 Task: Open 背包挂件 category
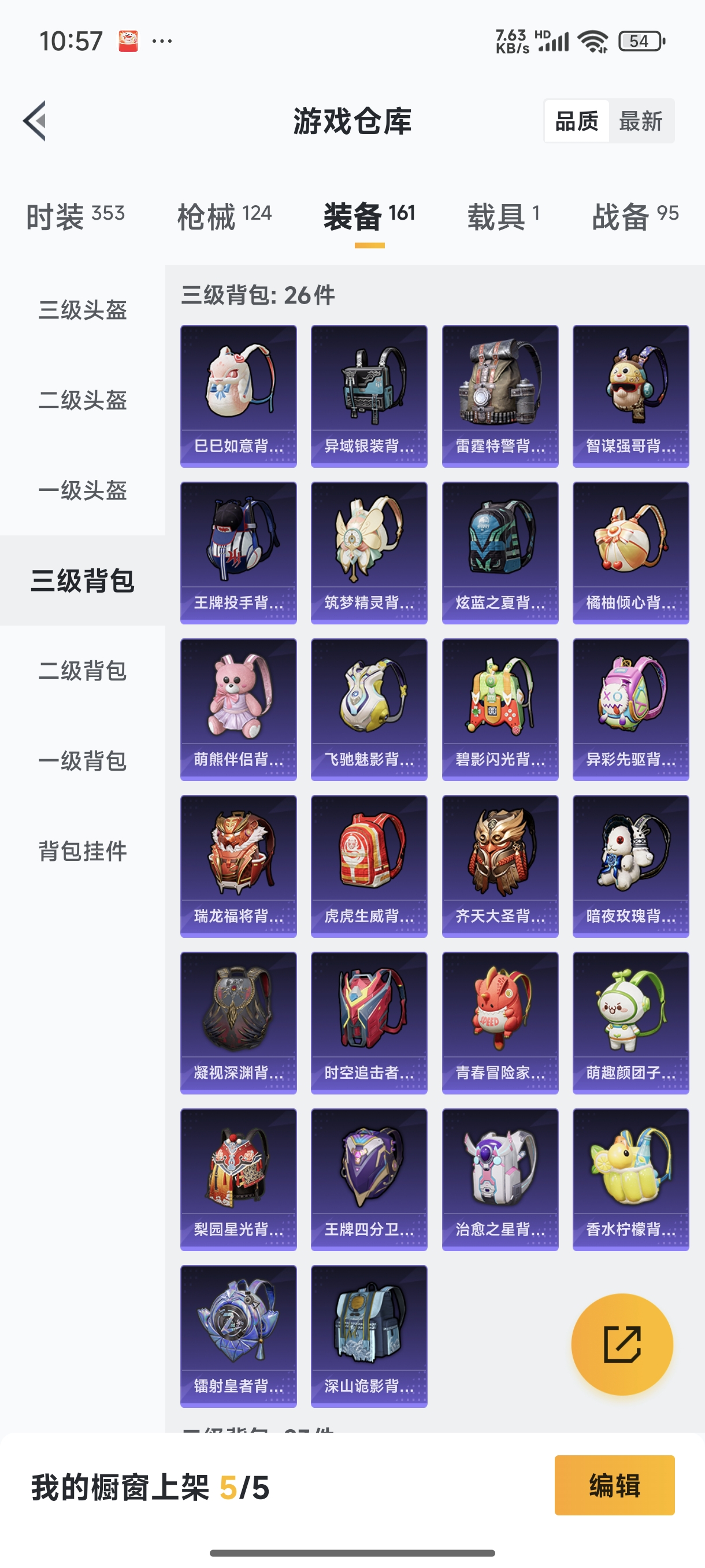point(83,850)
